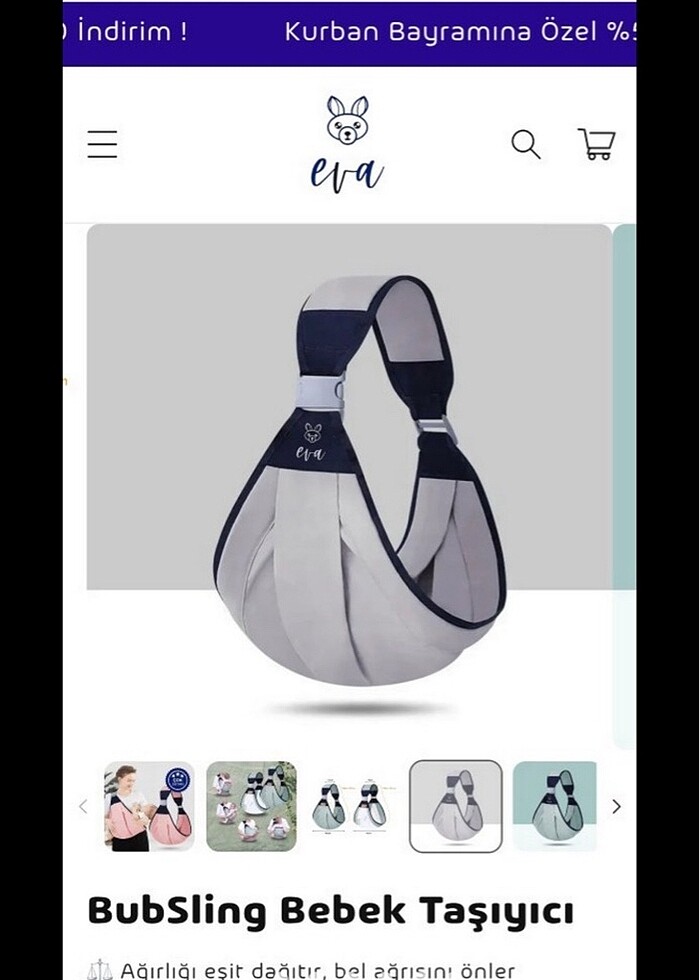
Task: Select the pink sling thumbnail with woman
Action: pyautogui.click(x=150, y=806)
